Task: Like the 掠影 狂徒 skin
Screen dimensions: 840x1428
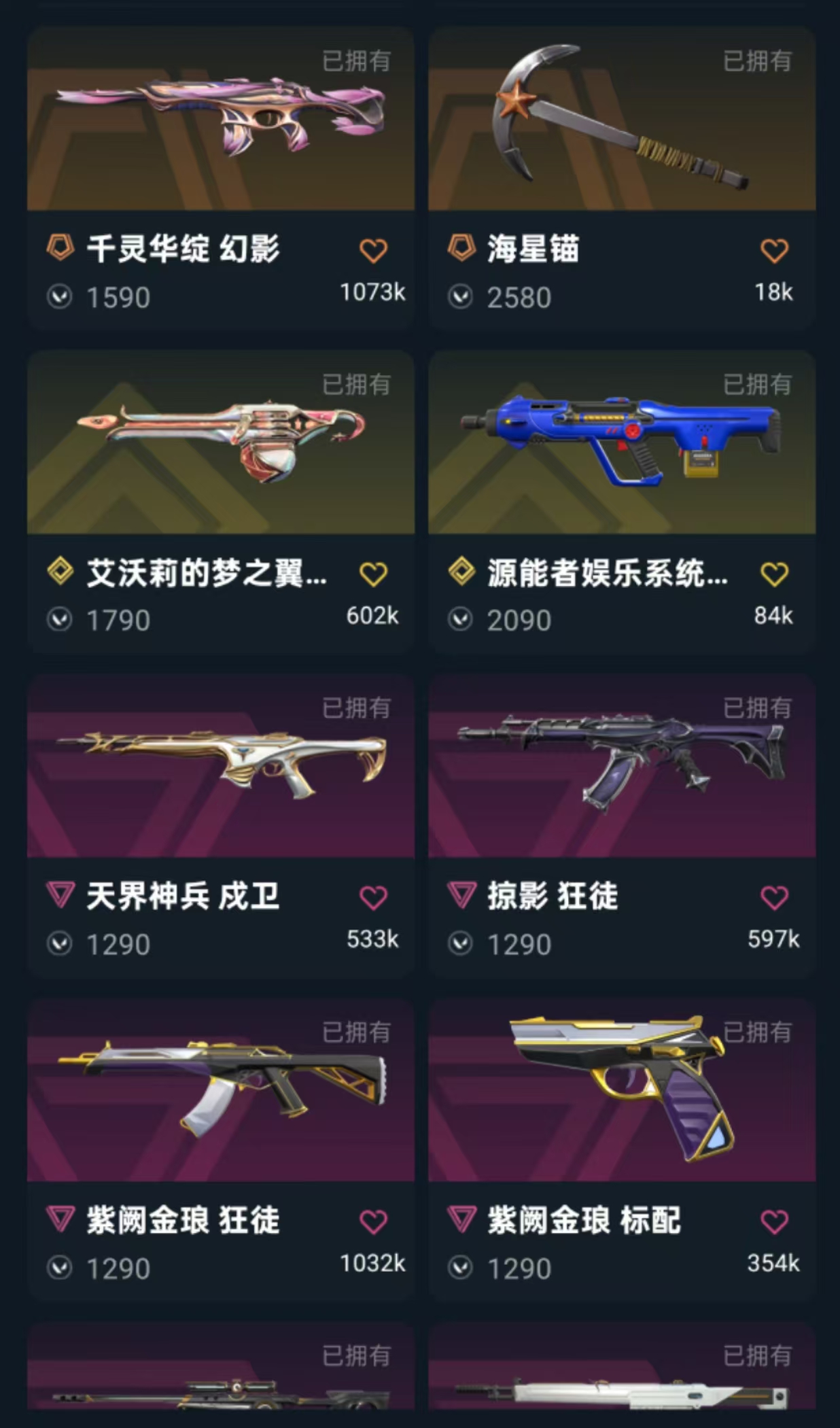Action: click(774, 898)
